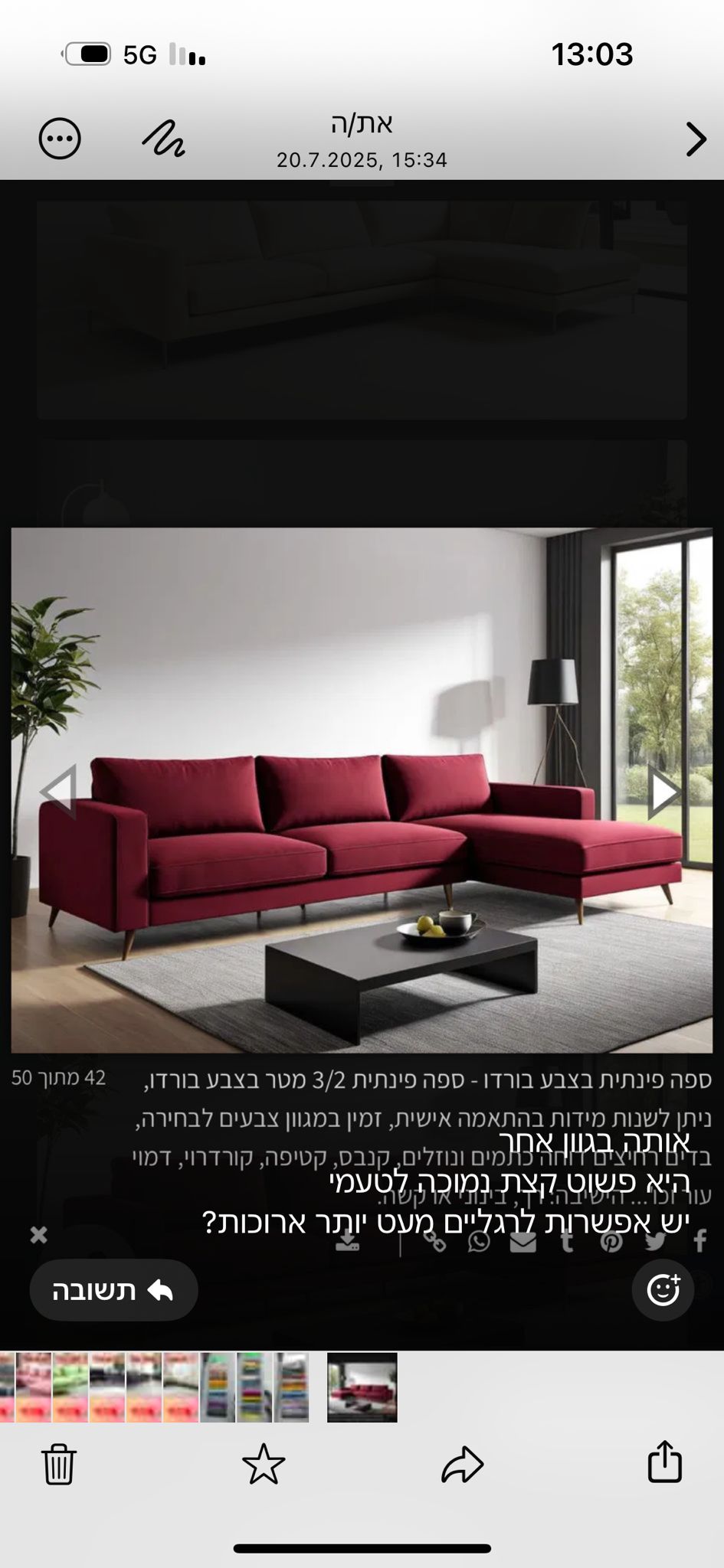The height and width of the screenshot is (1568, 724).
Task: Open the drawing markup tool
Action: (x=164, y=139)
